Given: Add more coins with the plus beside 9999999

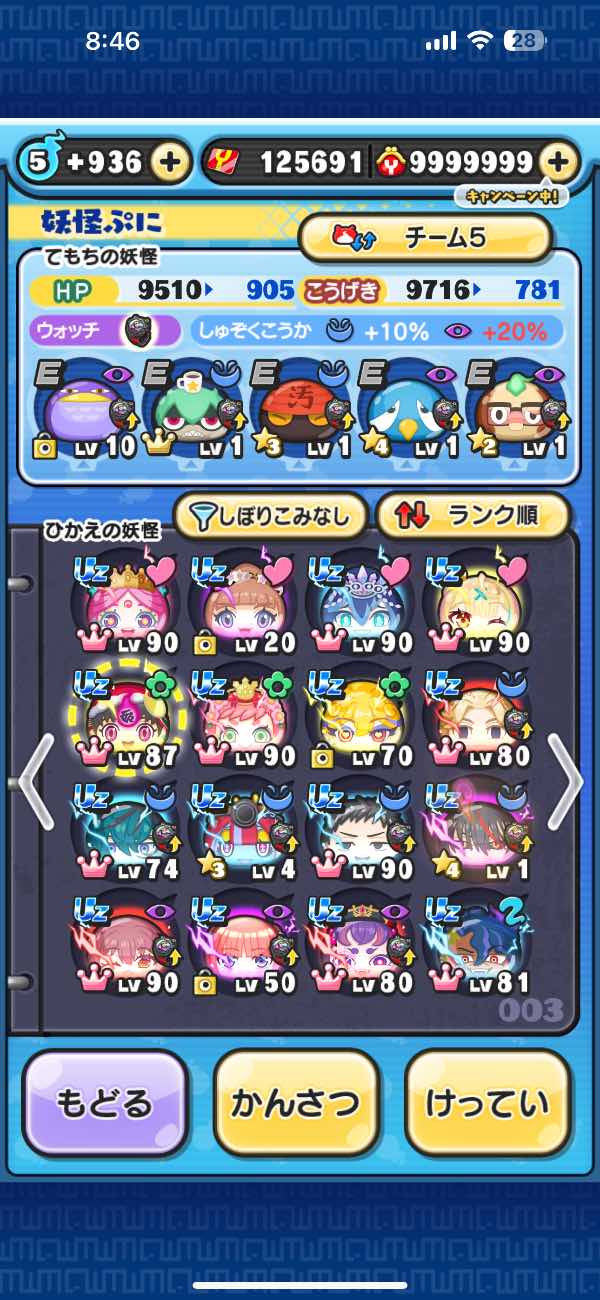Looking at the screenshot, I should (559, 162).
